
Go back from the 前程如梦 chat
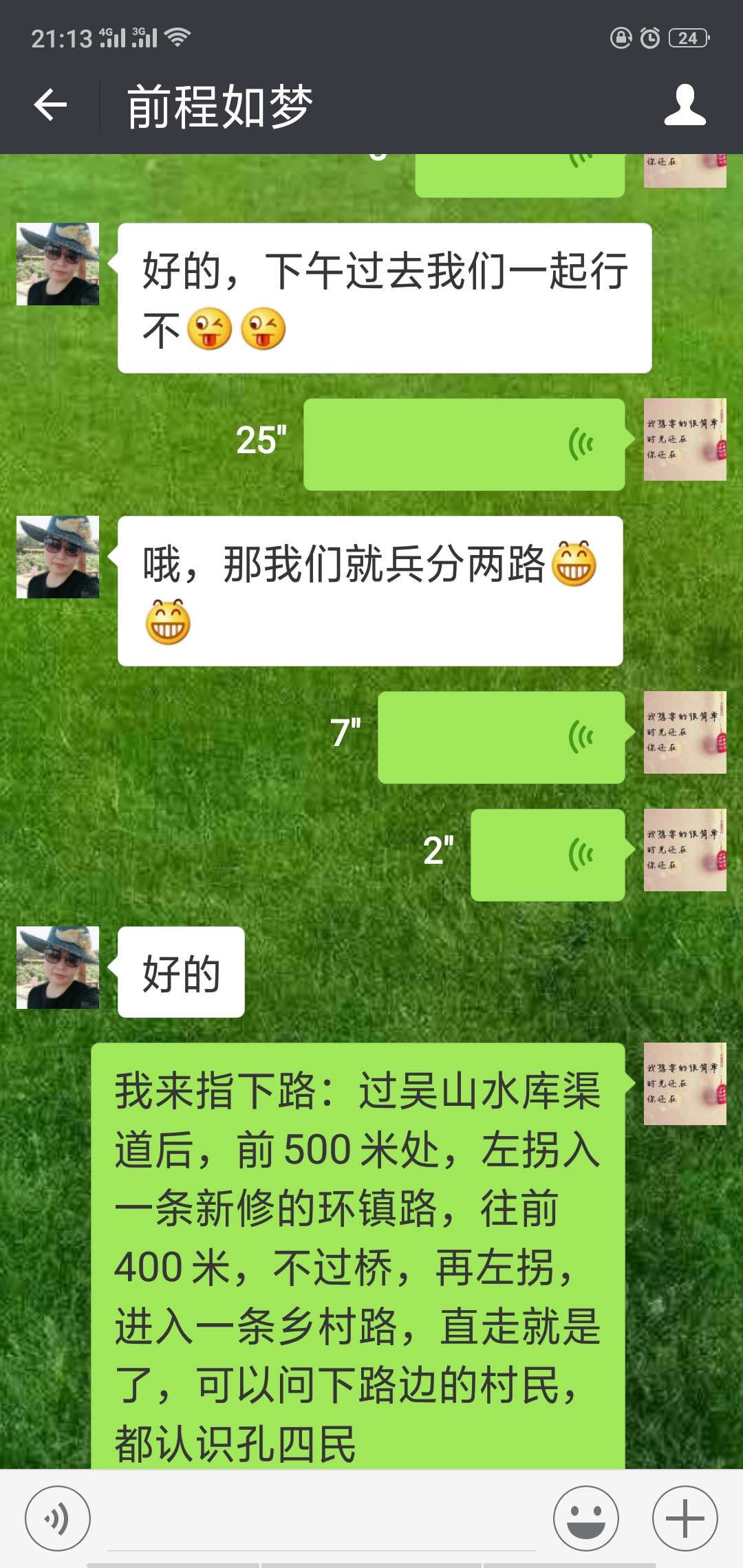point(50,106)
